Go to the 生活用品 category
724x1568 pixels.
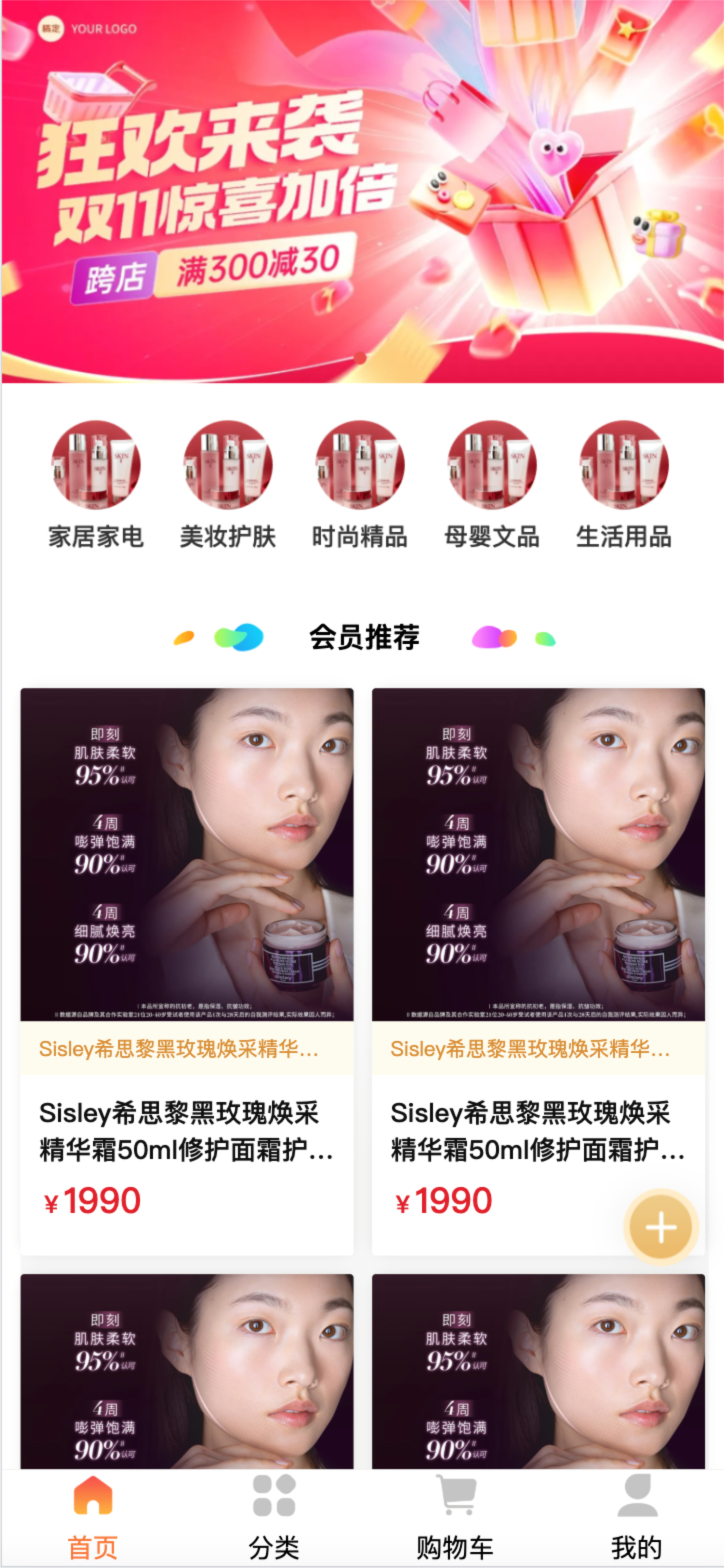(x=624, y=485)
